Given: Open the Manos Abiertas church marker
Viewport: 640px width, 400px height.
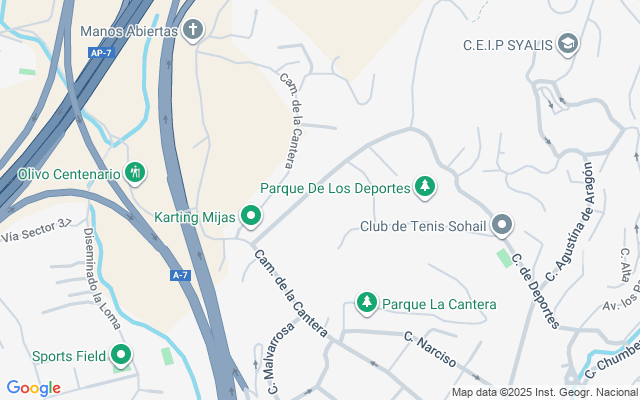Looking at the screenshot, I should [193, 29].
